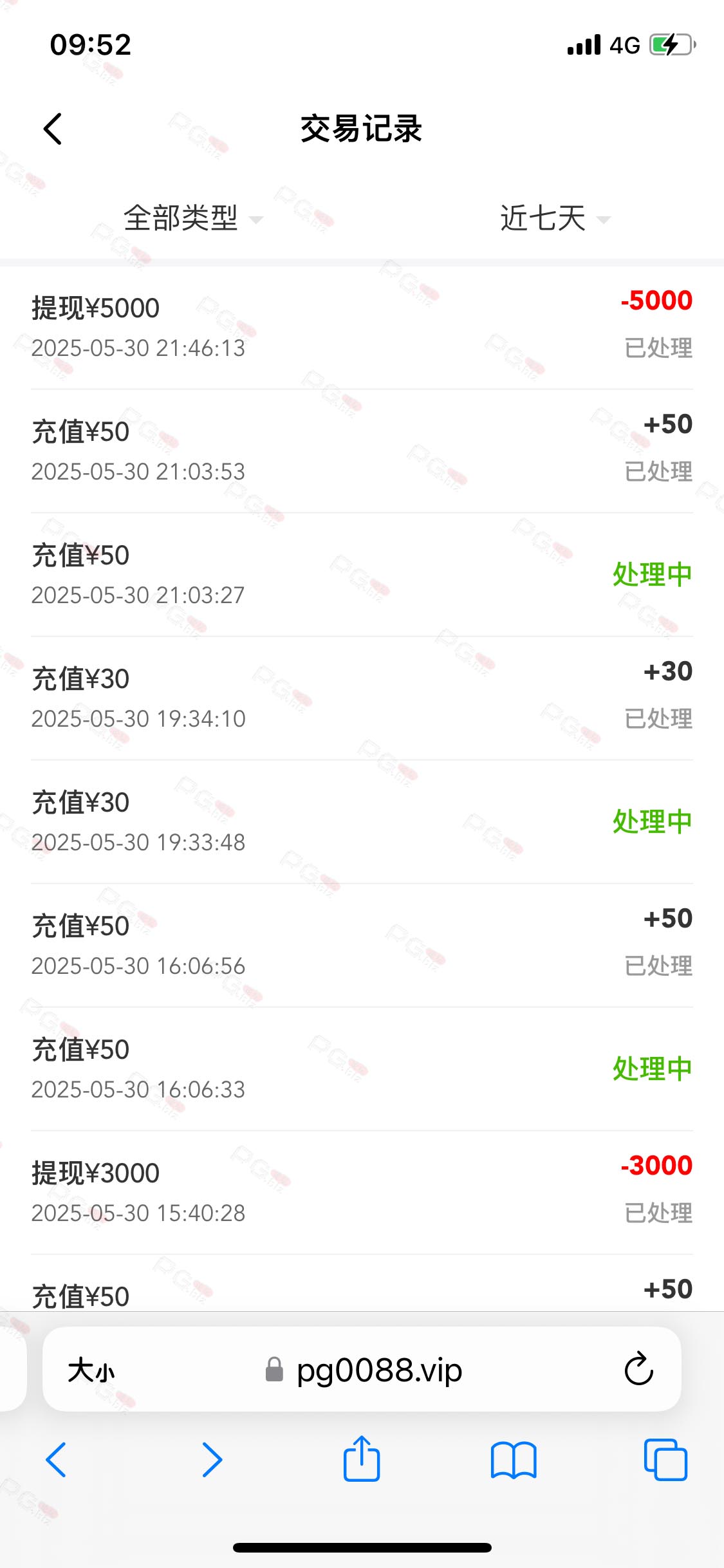Reload the pg0088.vip page
Screen dimensions: 724x1568
pyautogui.click(x=638, y=1368)
